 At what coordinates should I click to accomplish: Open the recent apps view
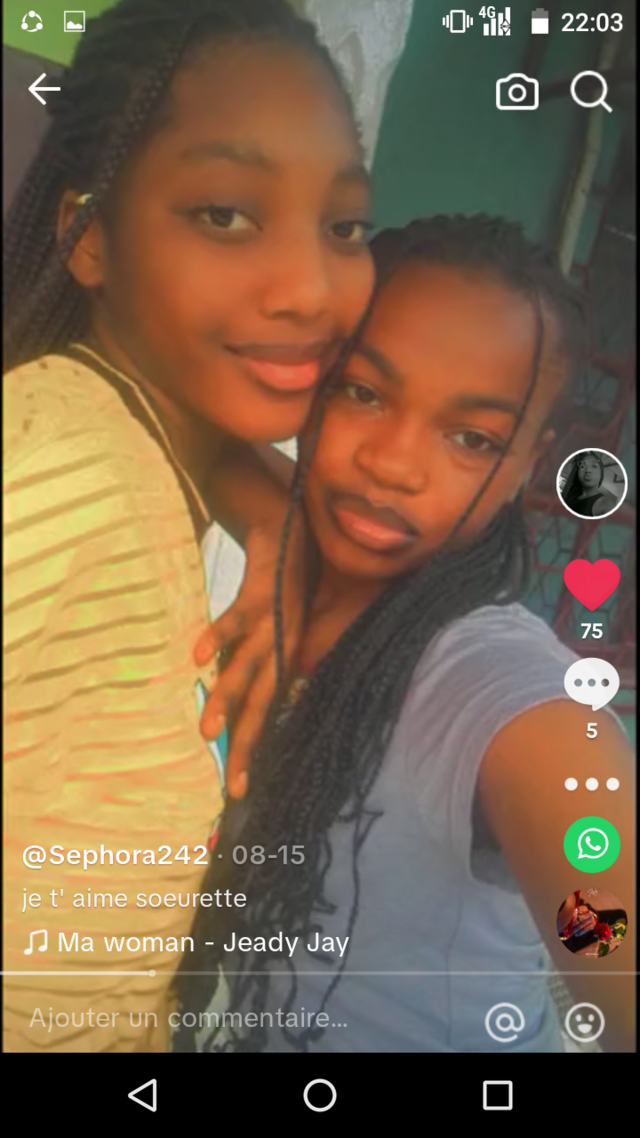[x=498, y=1095]
